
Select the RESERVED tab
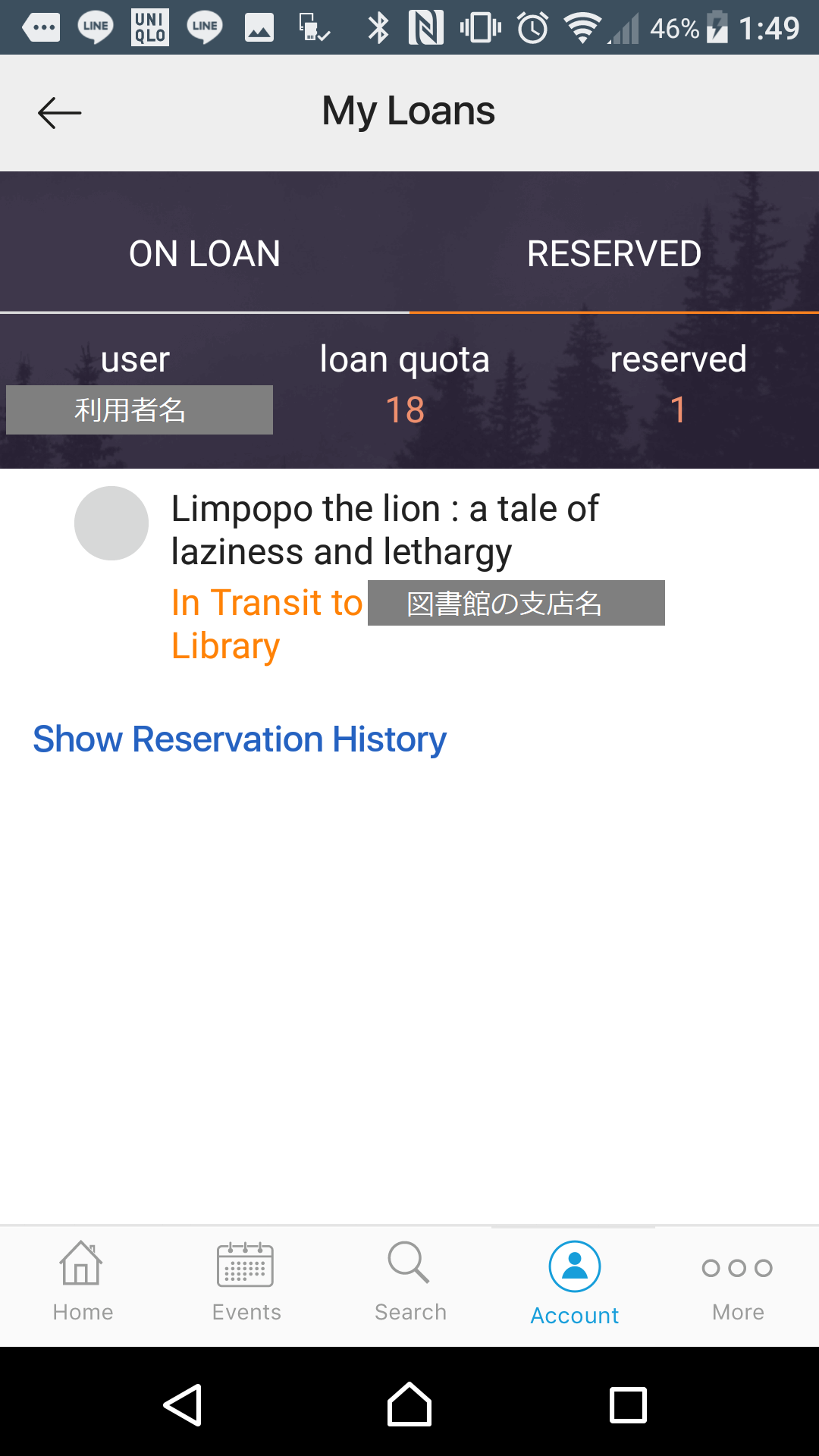(614, 253)
